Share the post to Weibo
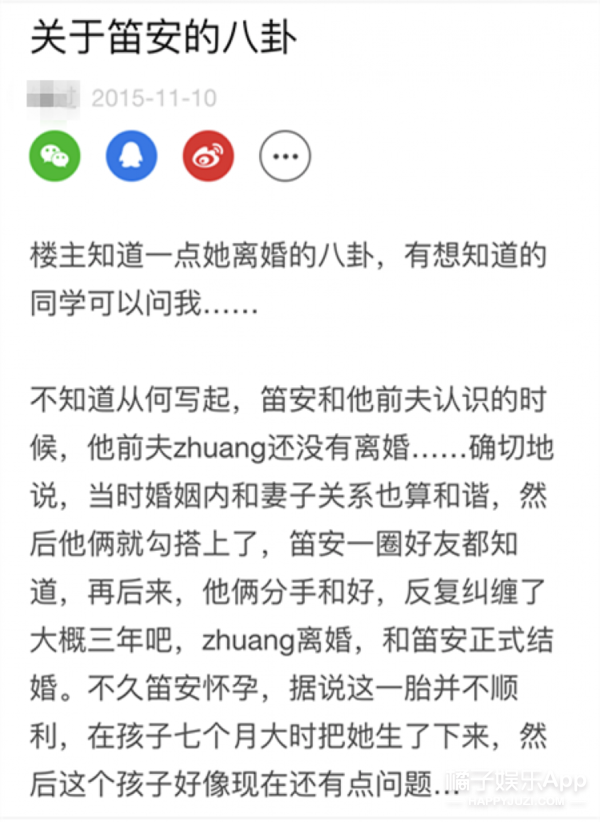600x822 pixels. coord(208,156)
